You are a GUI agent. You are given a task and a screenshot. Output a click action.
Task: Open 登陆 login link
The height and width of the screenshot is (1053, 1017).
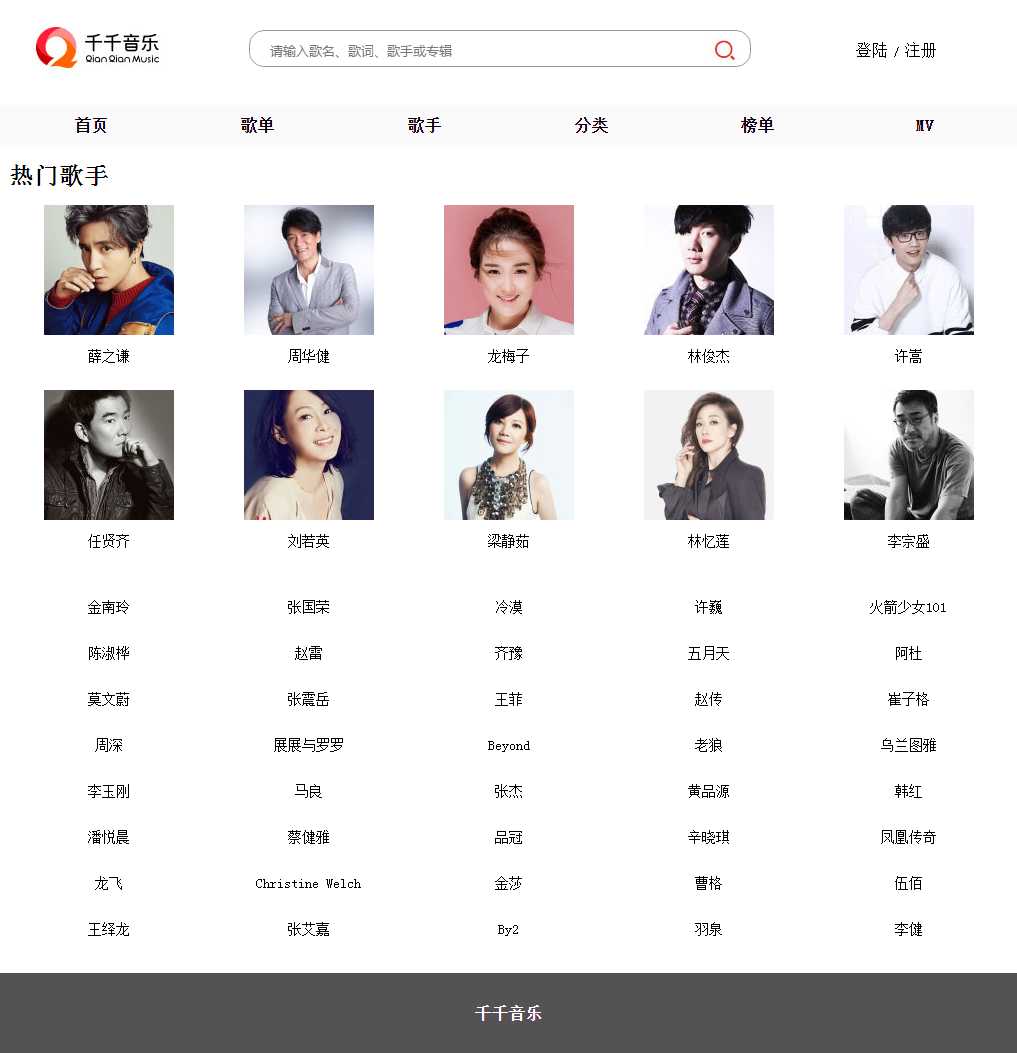click(871, 50)
